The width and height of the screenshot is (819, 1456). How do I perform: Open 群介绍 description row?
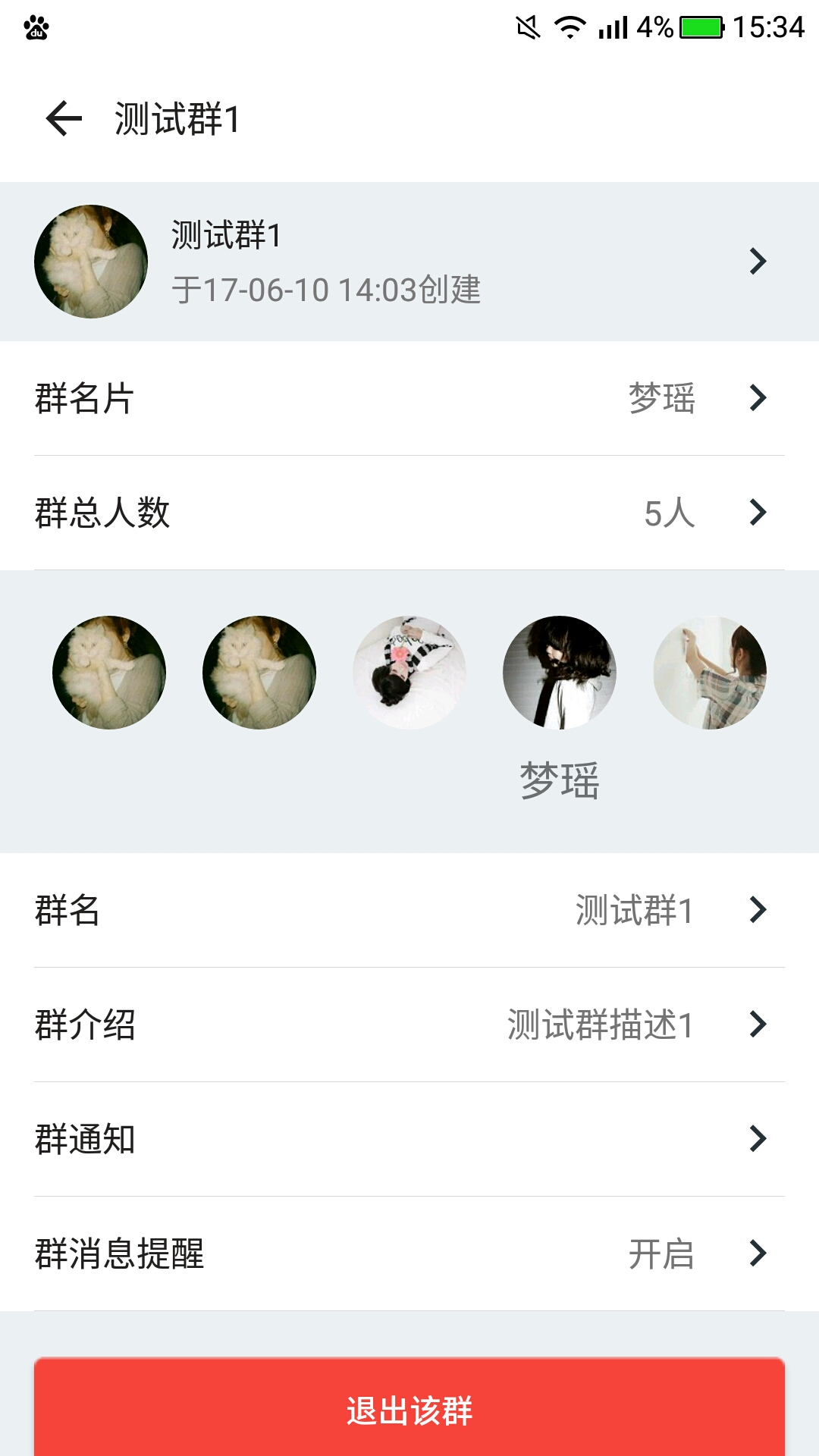click(x=409, y=1025)
